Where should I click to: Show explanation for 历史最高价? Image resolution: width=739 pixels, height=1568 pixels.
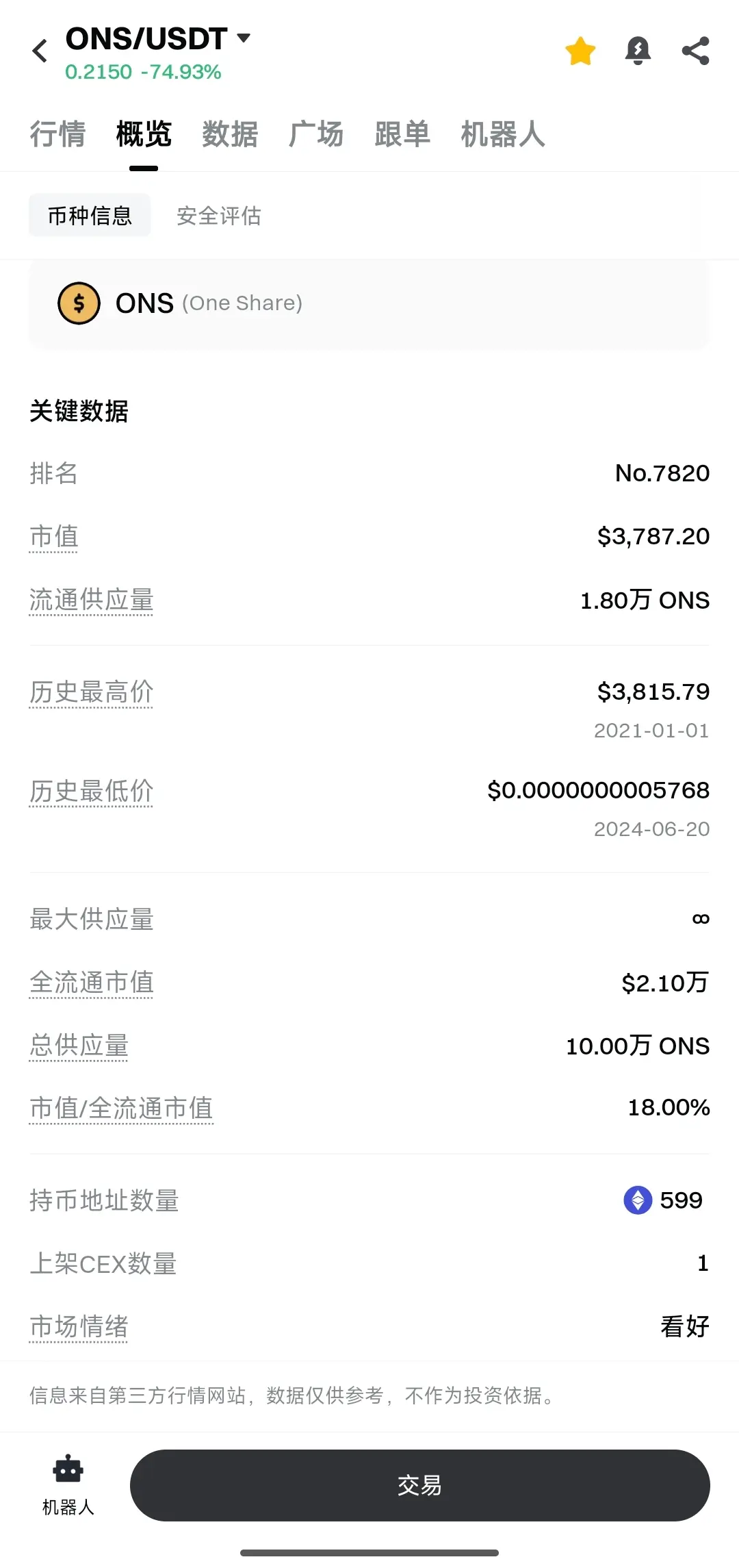[91, 692]
